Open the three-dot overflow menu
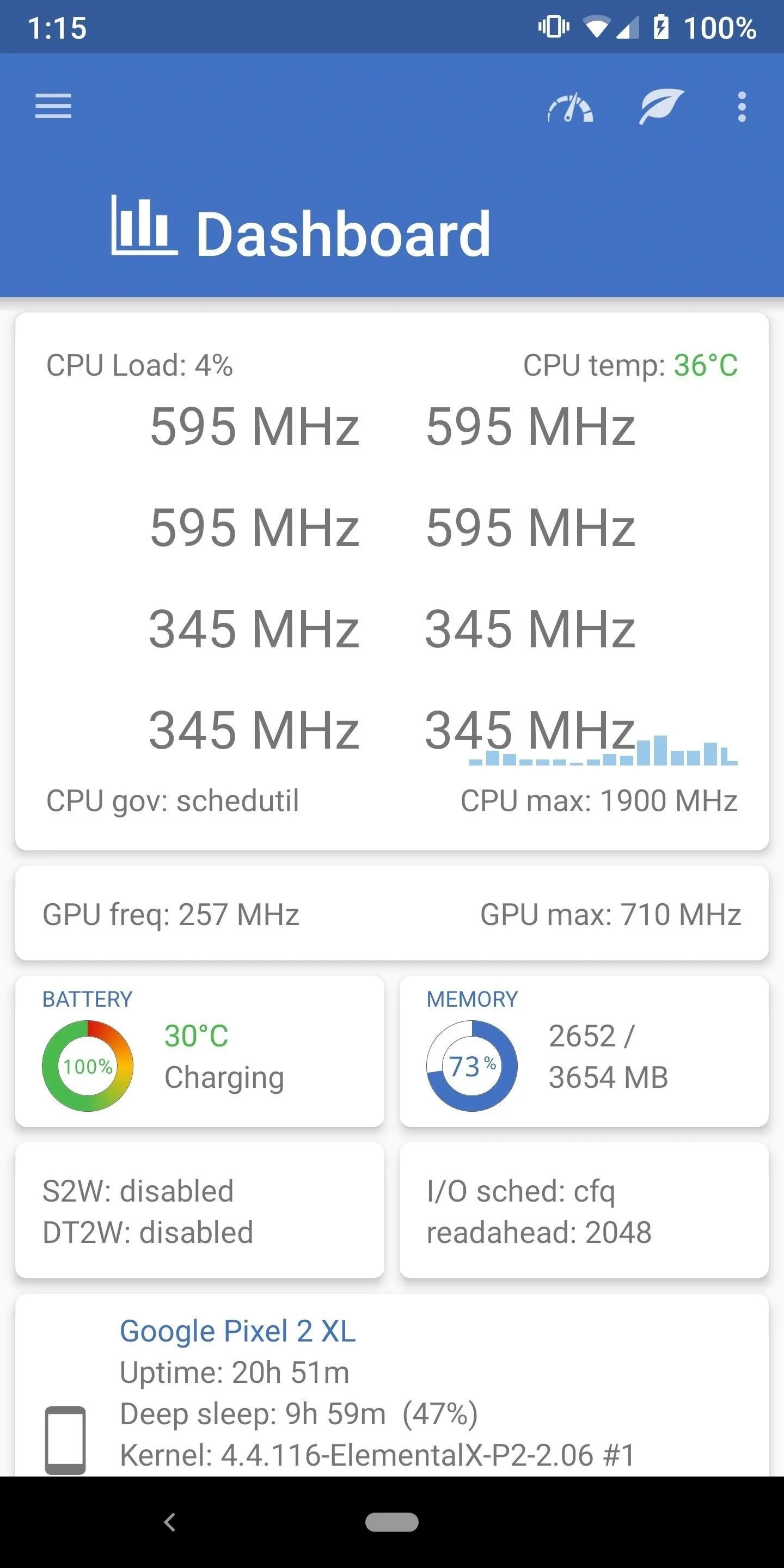 pos(742,107)
